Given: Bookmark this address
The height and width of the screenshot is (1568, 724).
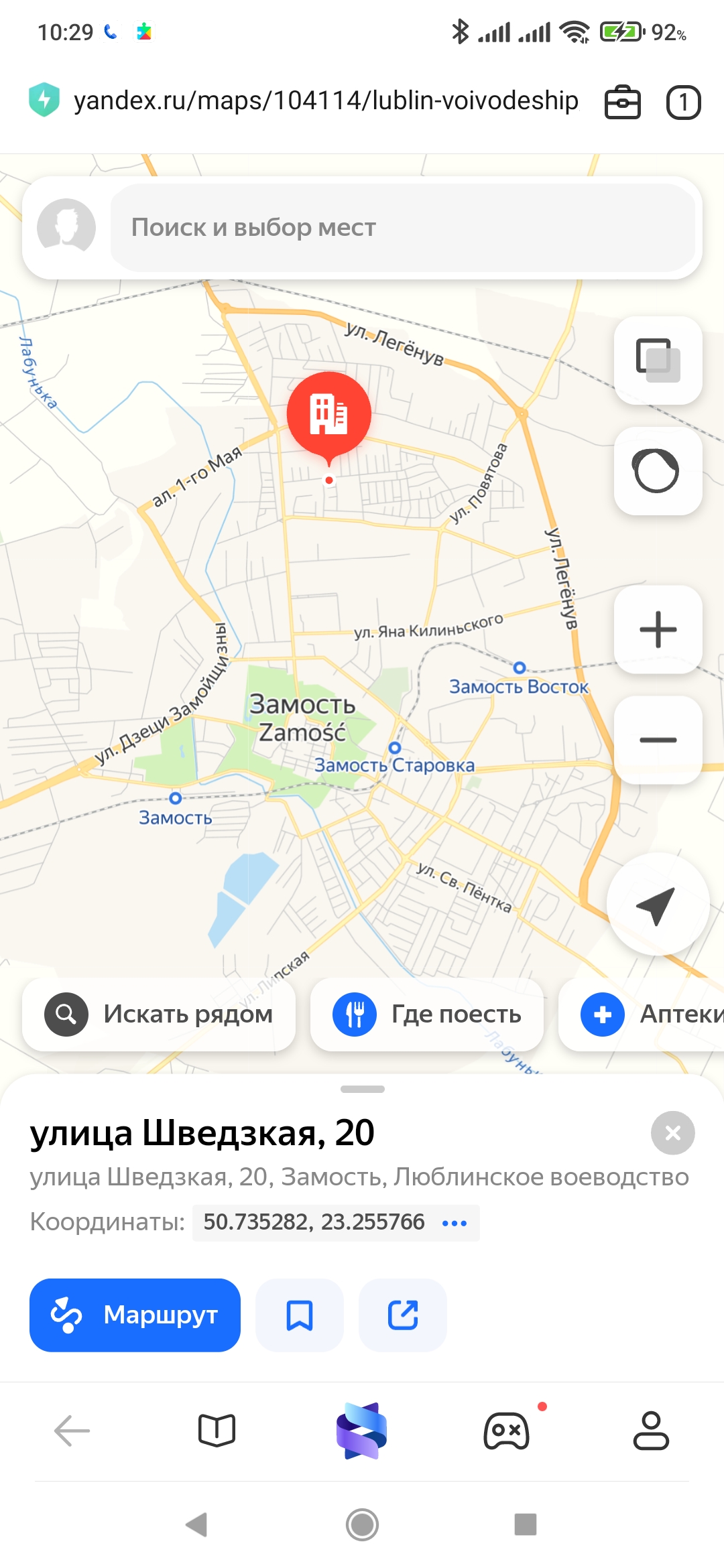Looking at the screenshot, I should tap(300, 1315).
